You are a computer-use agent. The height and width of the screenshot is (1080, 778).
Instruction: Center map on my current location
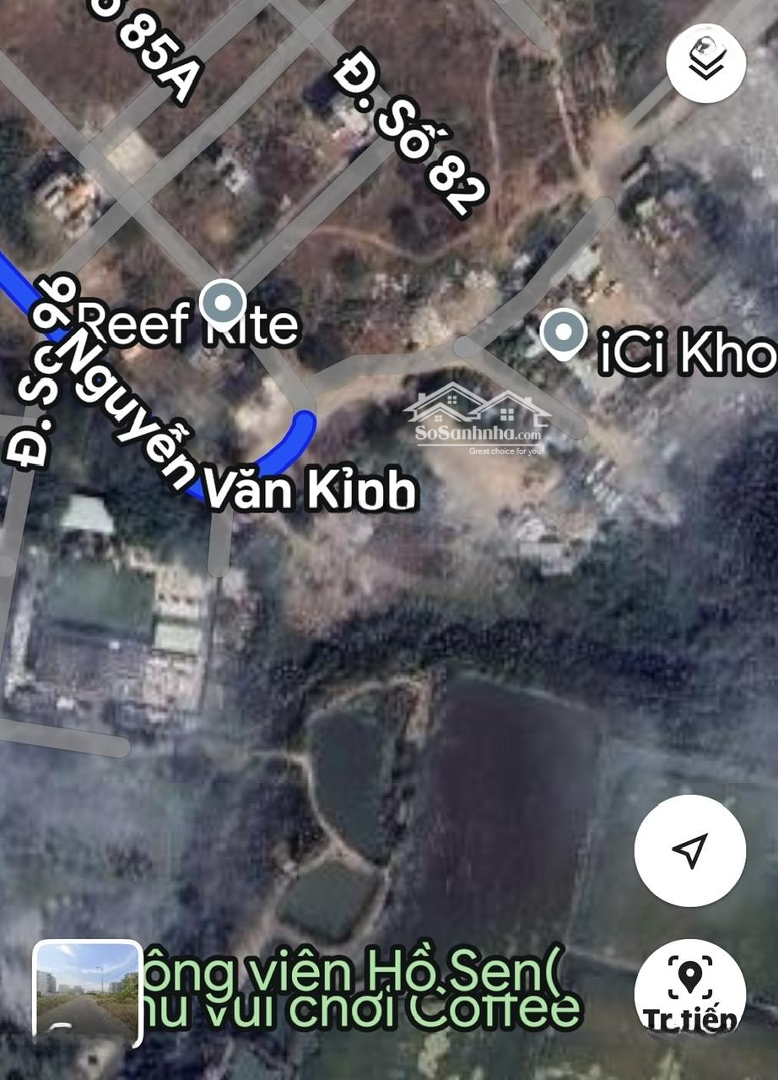(x=689, y=850)
